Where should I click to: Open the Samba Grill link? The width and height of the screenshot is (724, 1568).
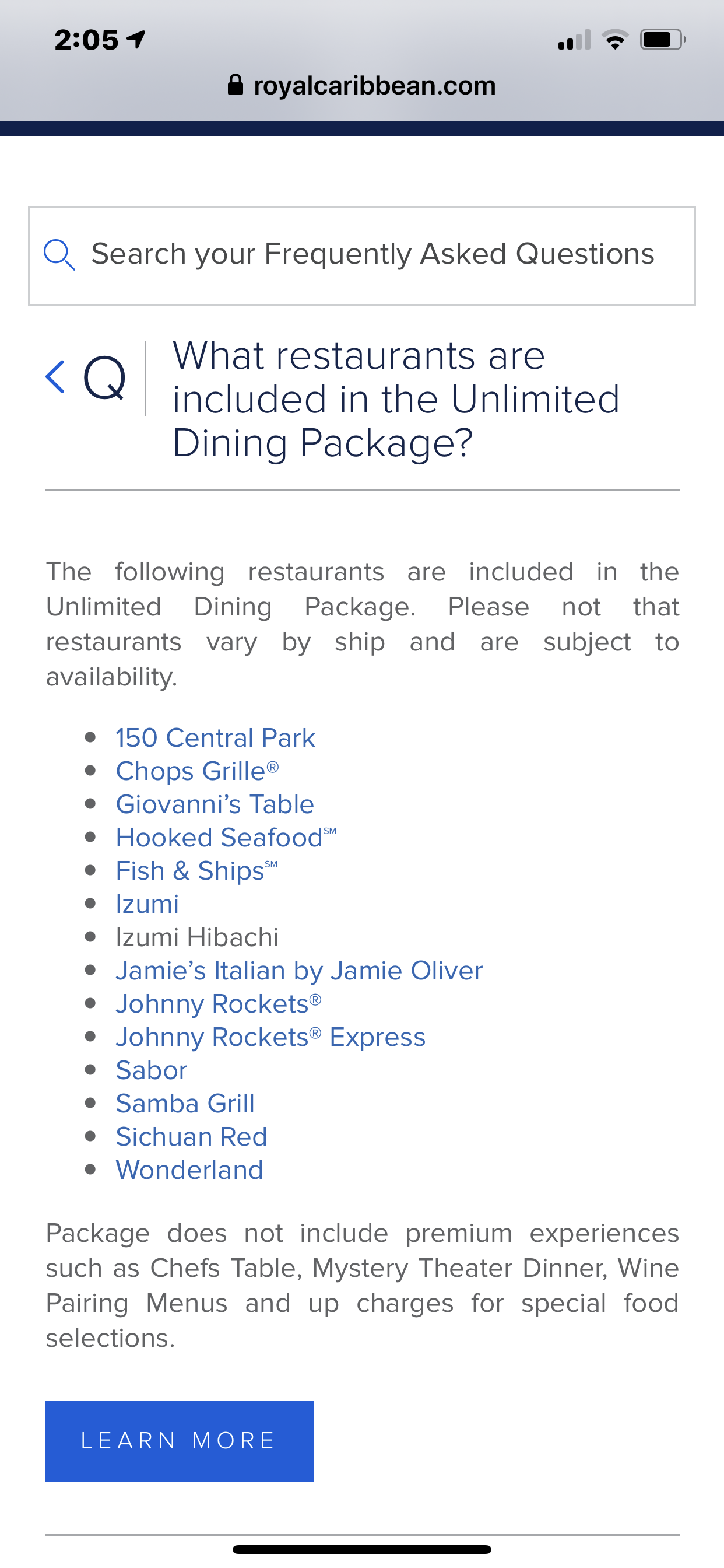(x=185, y=1104)
